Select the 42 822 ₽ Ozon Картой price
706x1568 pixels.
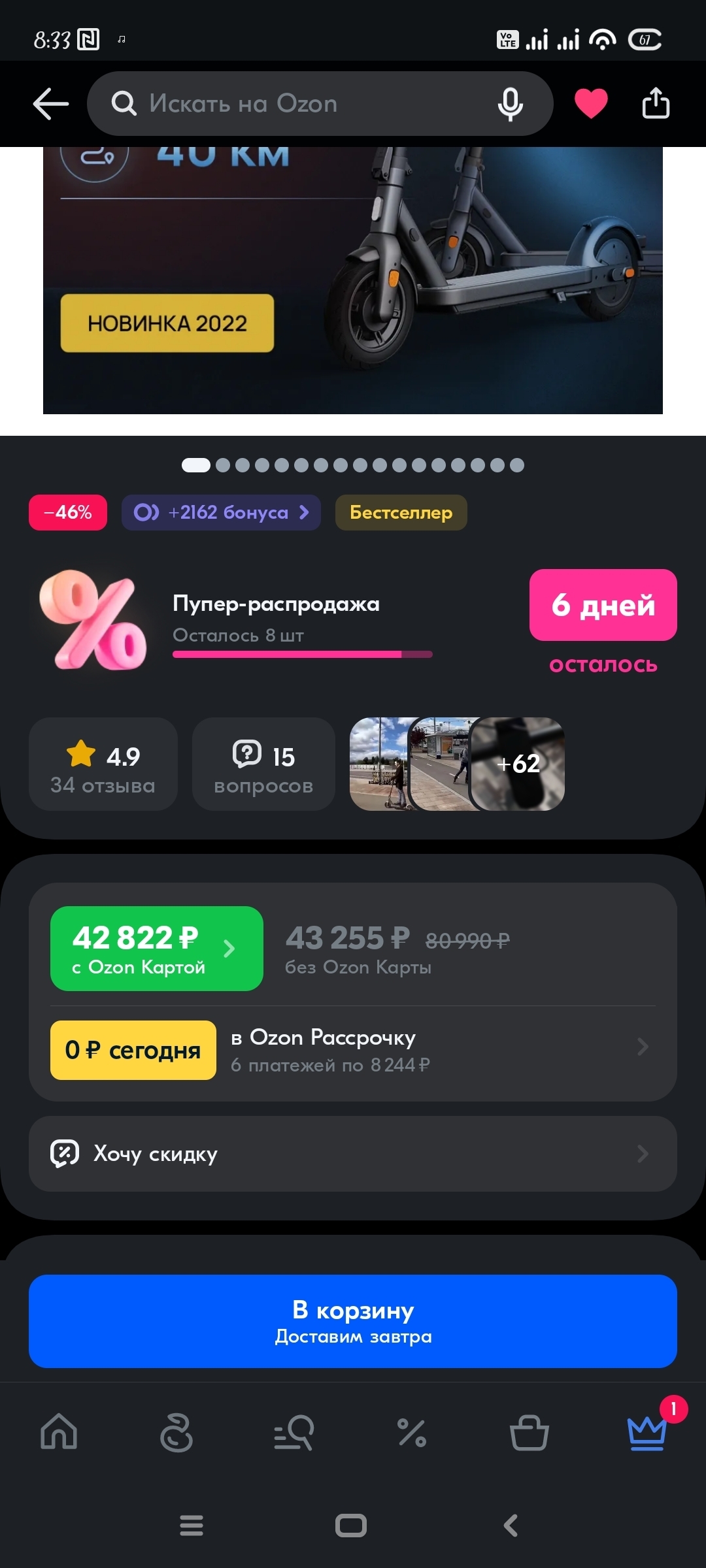[157, 949]
